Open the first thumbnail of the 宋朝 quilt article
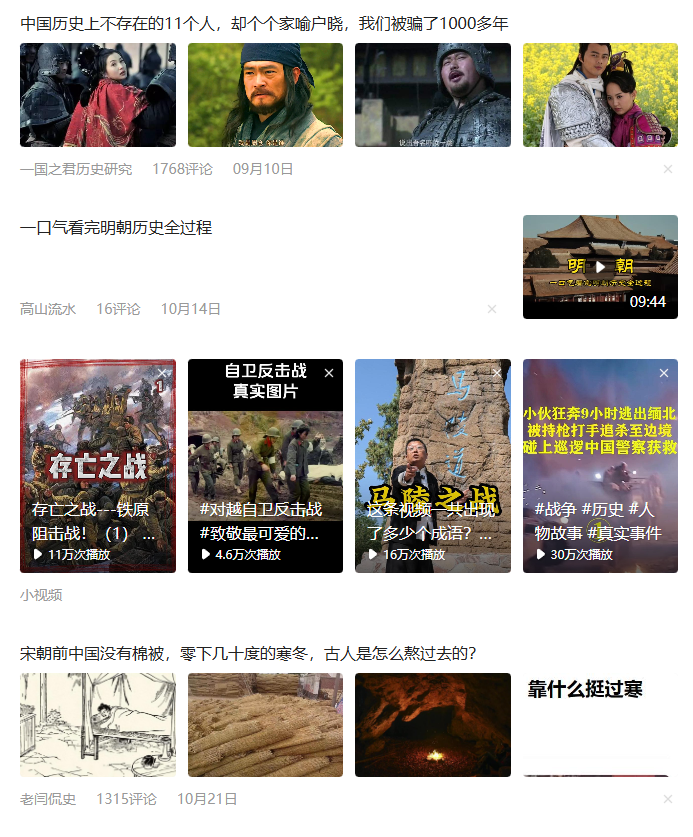This screenshot has height=837, width=693. 97,724
